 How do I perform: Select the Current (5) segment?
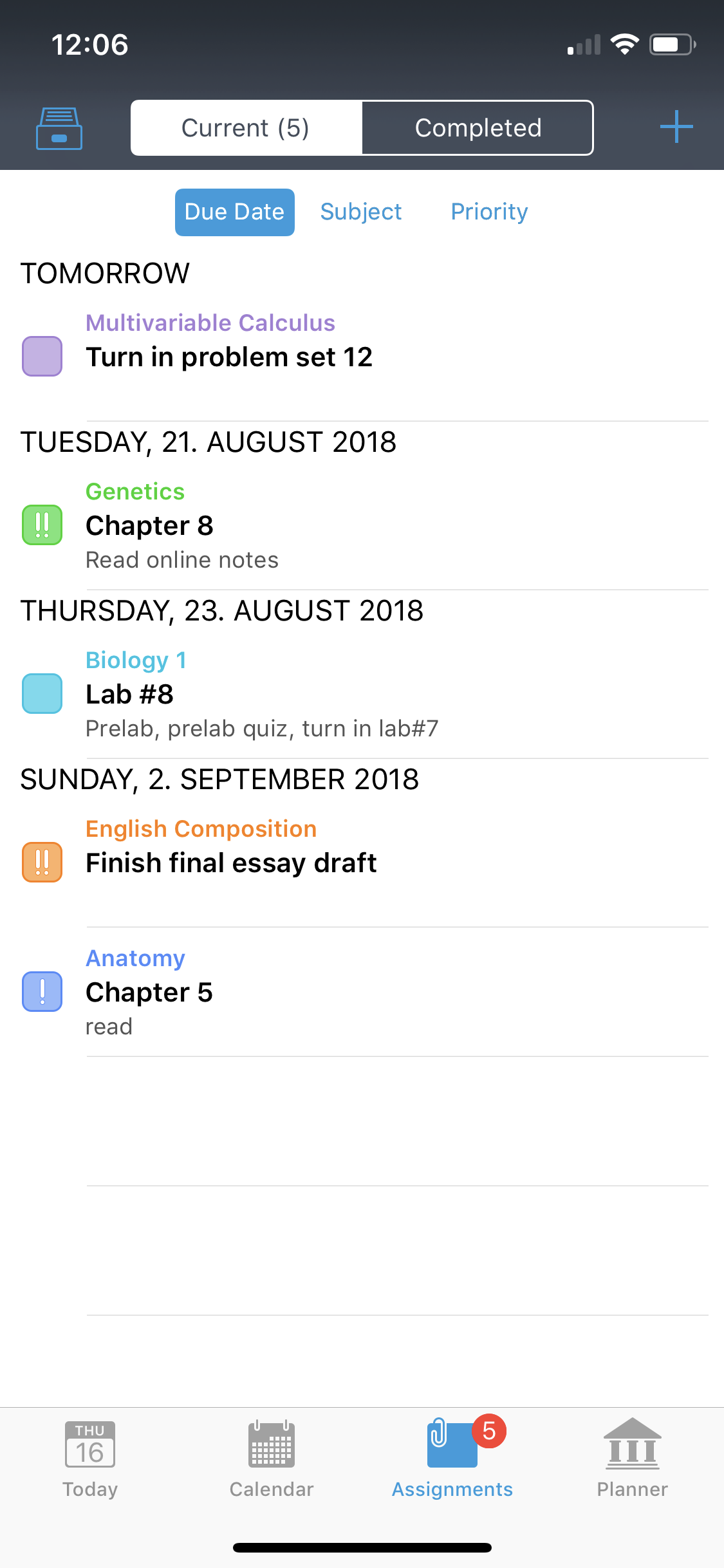click(x=246, y=127)
